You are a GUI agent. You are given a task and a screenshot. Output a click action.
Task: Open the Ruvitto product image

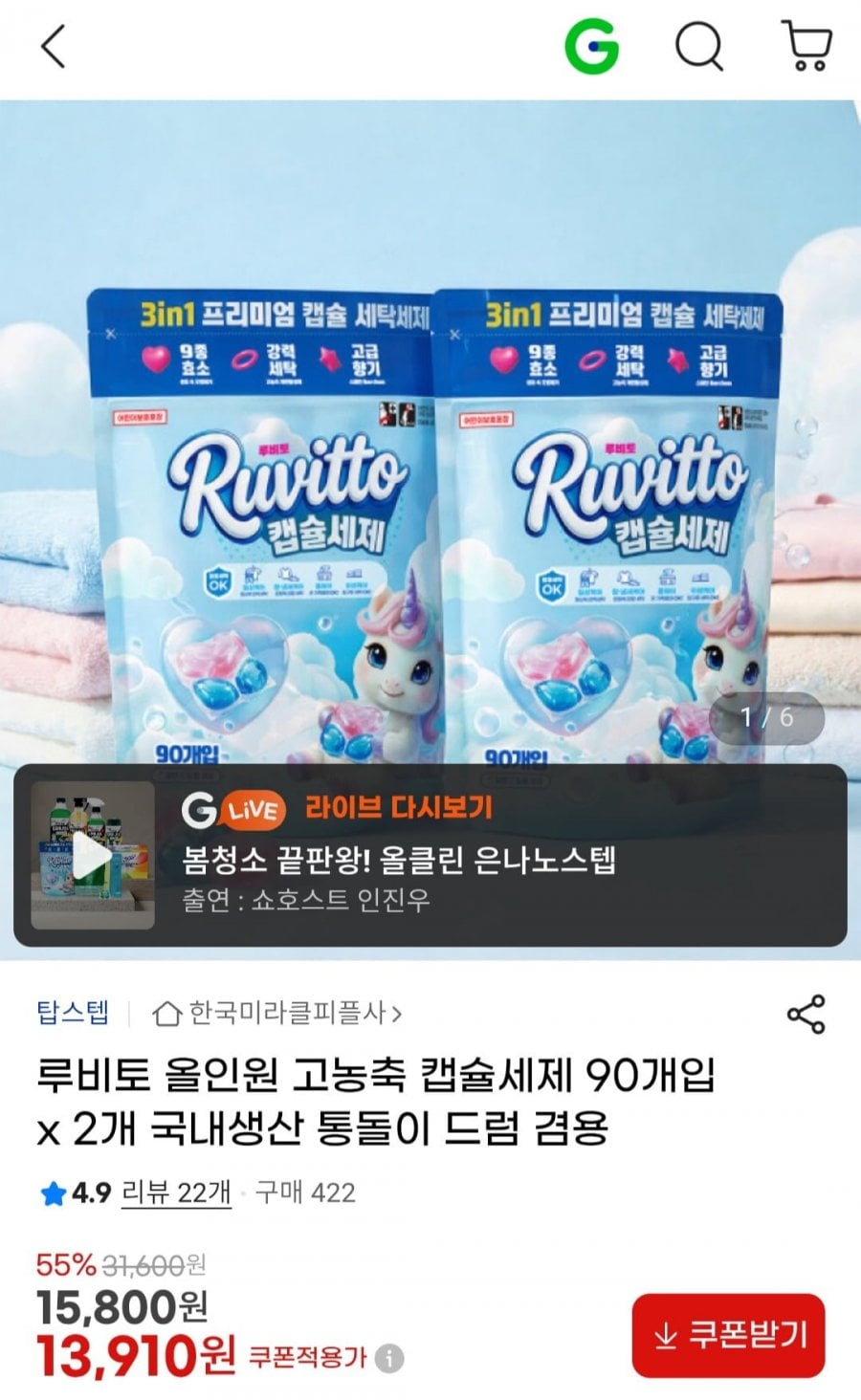(430, 432)
